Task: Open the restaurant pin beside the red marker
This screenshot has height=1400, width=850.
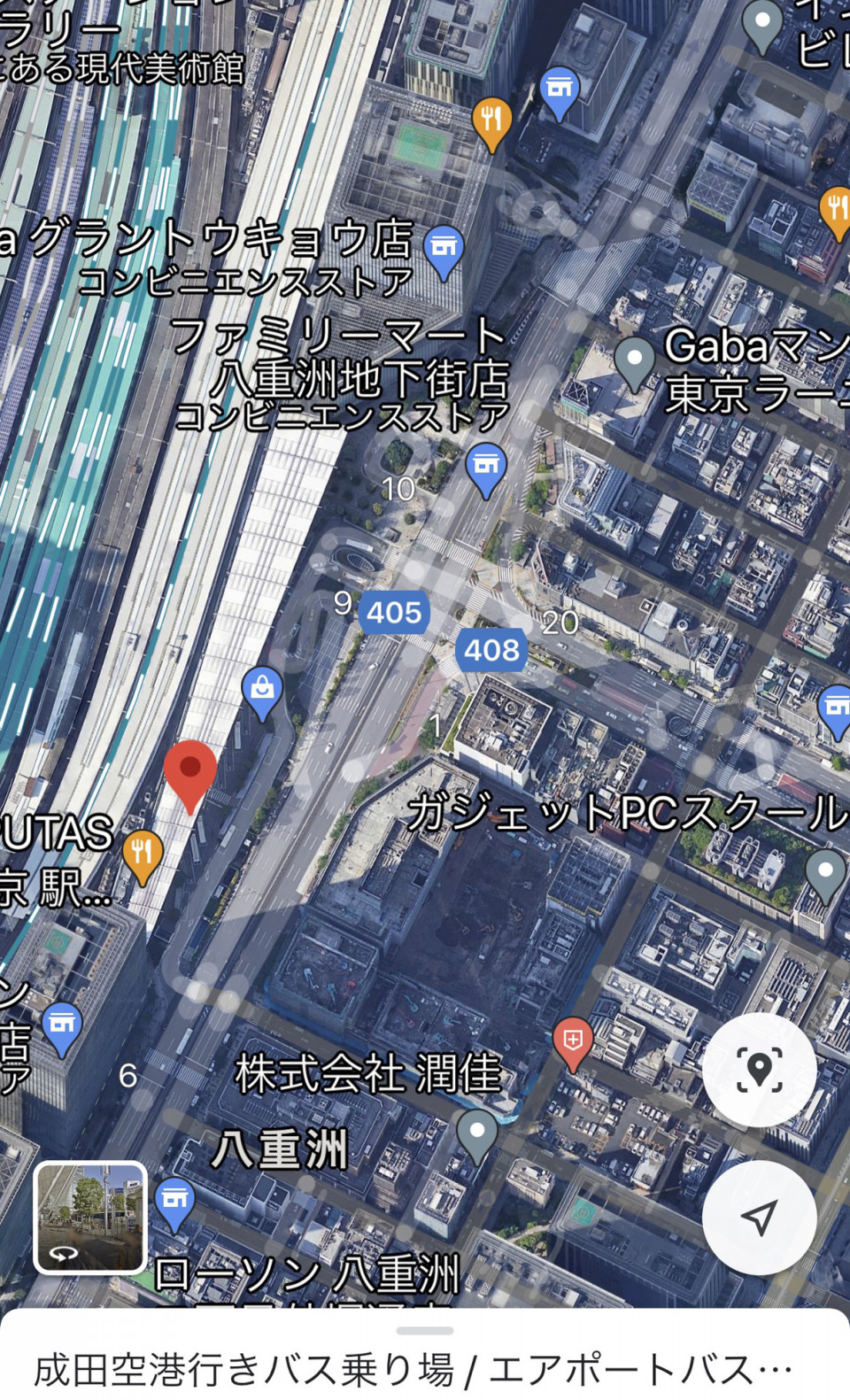Action: click(x=142, y=855)
